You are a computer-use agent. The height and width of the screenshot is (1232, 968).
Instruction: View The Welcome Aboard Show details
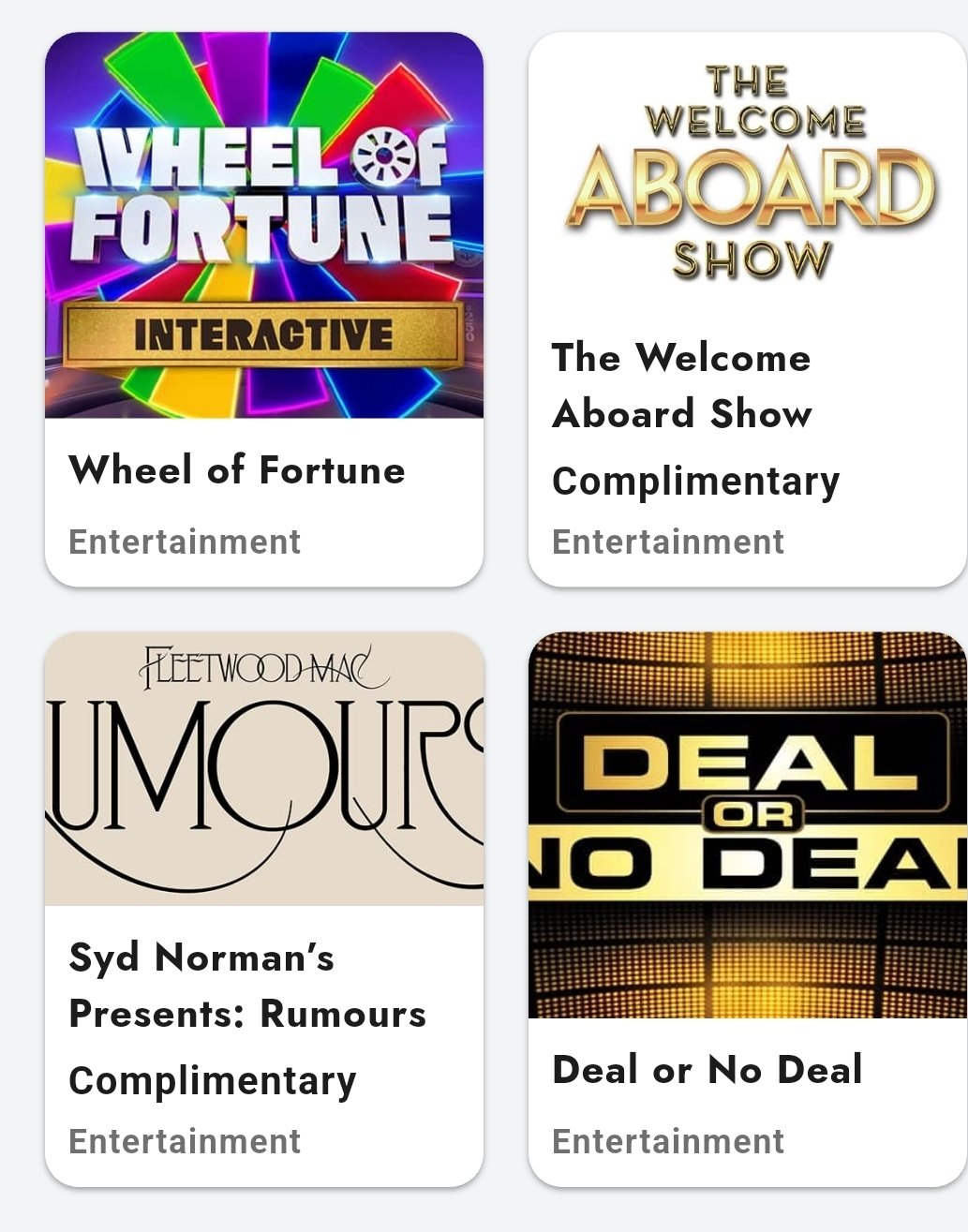[747, 309]
